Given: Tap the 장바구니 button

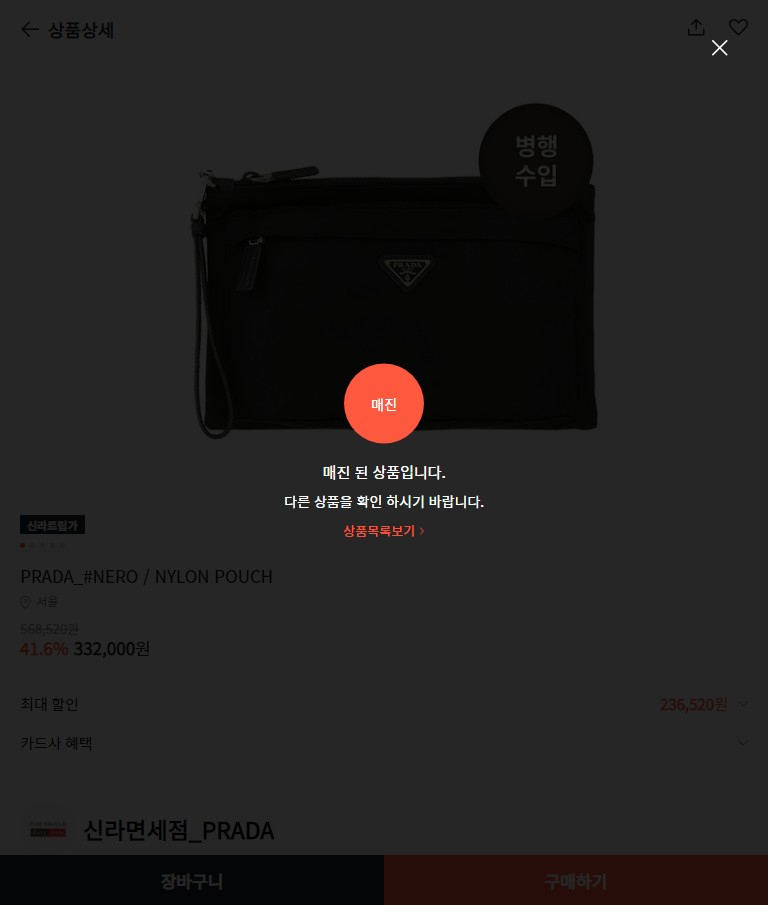Looking at the screenshot, I should pos(192,880).
